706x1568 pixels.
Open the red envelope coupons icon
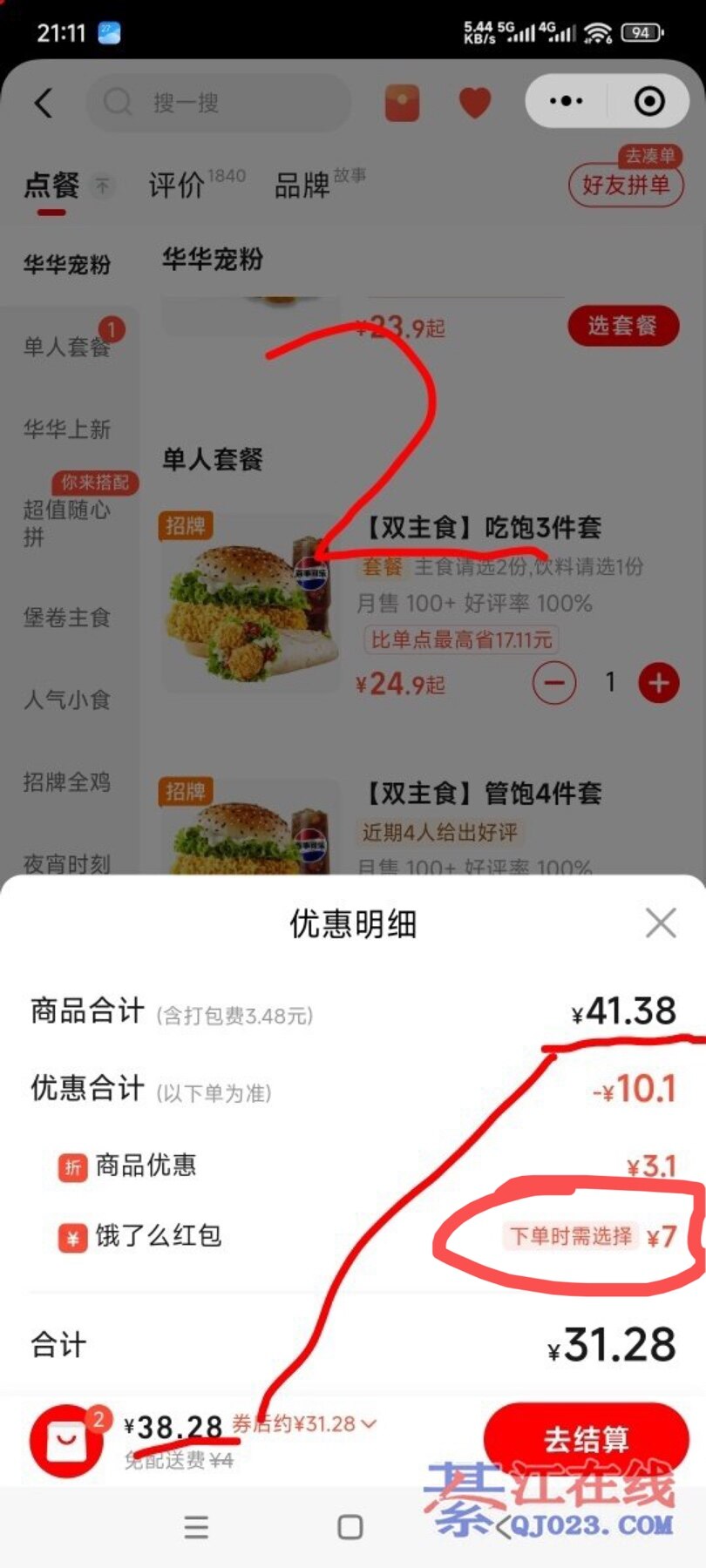click(402, 103)
